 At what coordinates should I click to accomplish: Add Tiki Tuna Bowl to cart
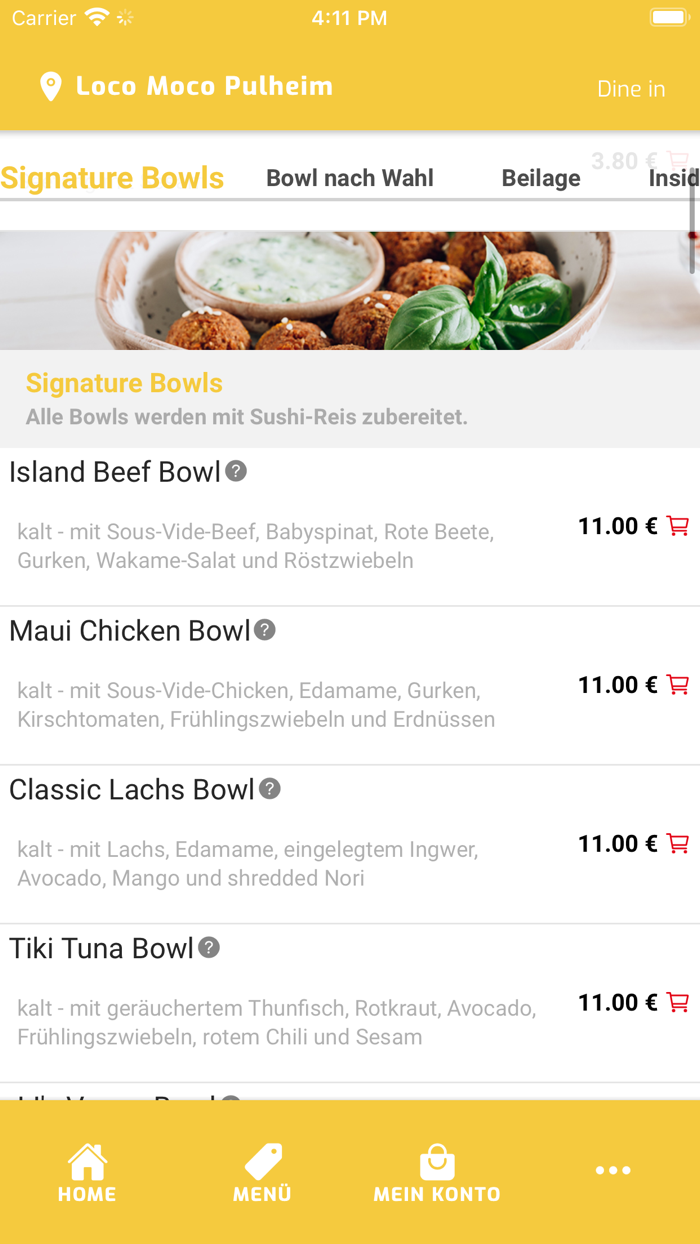point(678,1003)
